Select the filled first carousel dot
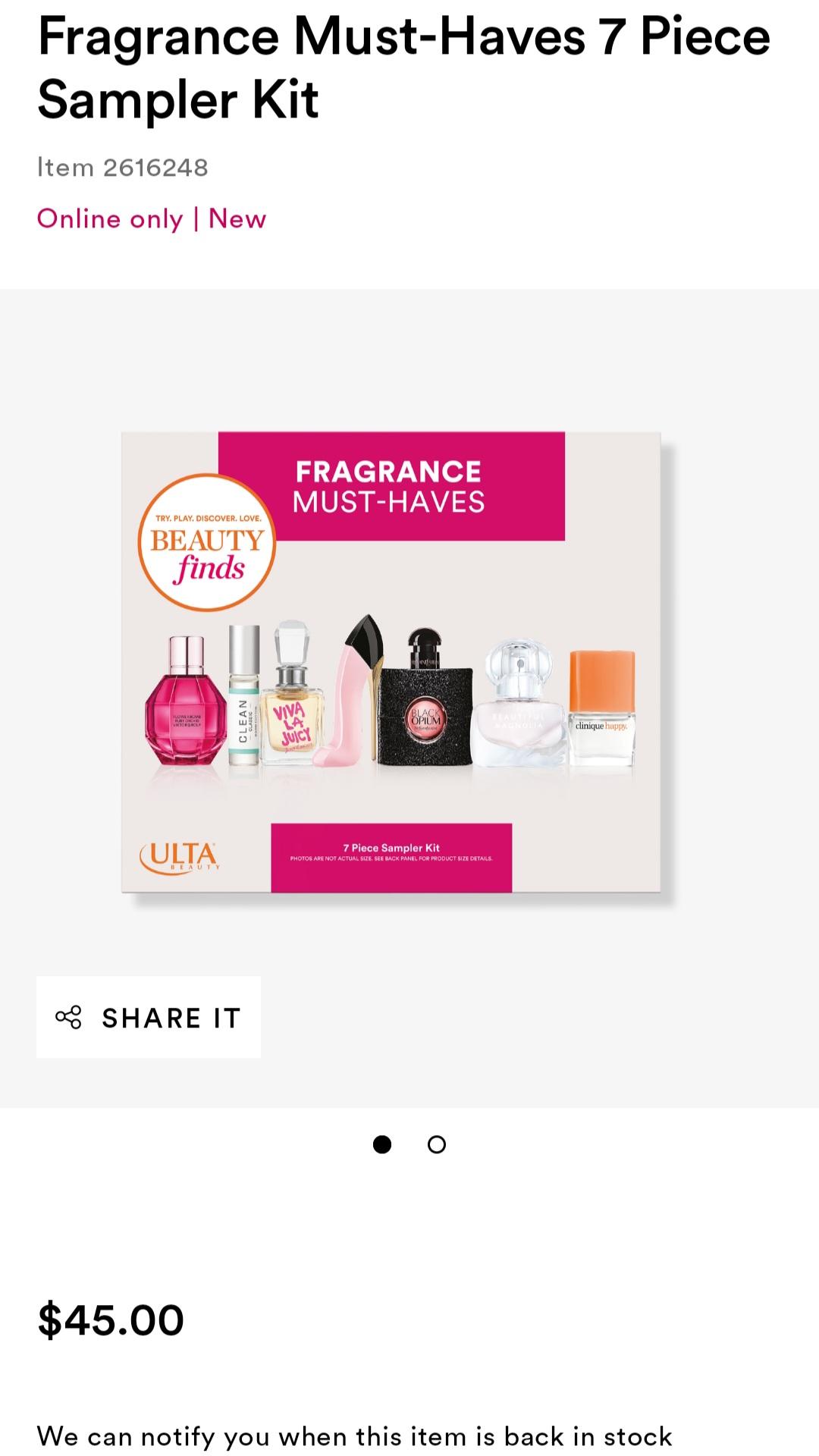Viewport: 819px width, 1456px height. pyautogui.click(x=382, y=1145)
